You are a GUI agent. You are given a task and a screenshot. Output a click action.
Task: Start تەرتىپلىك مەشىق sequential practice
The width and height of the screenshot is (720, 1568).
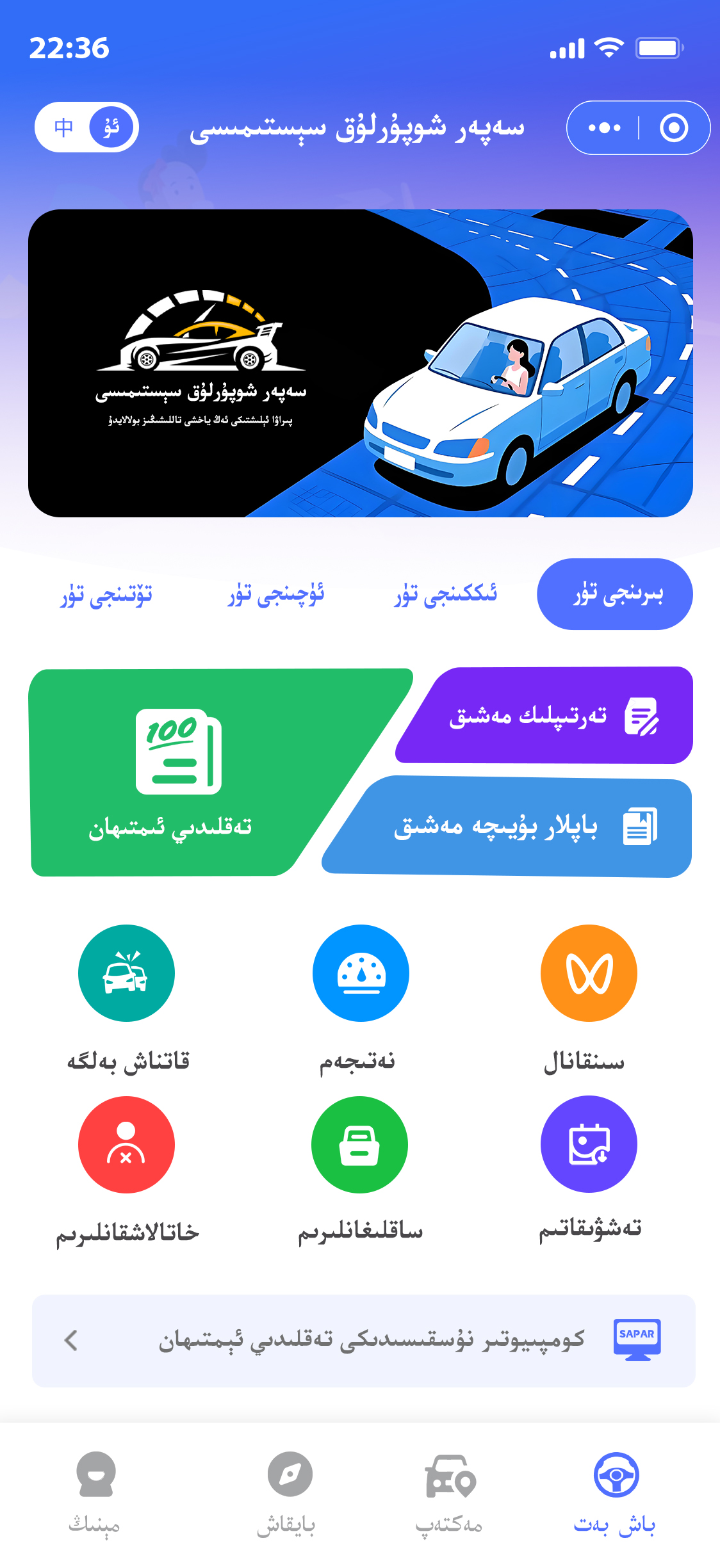(544, 715)
